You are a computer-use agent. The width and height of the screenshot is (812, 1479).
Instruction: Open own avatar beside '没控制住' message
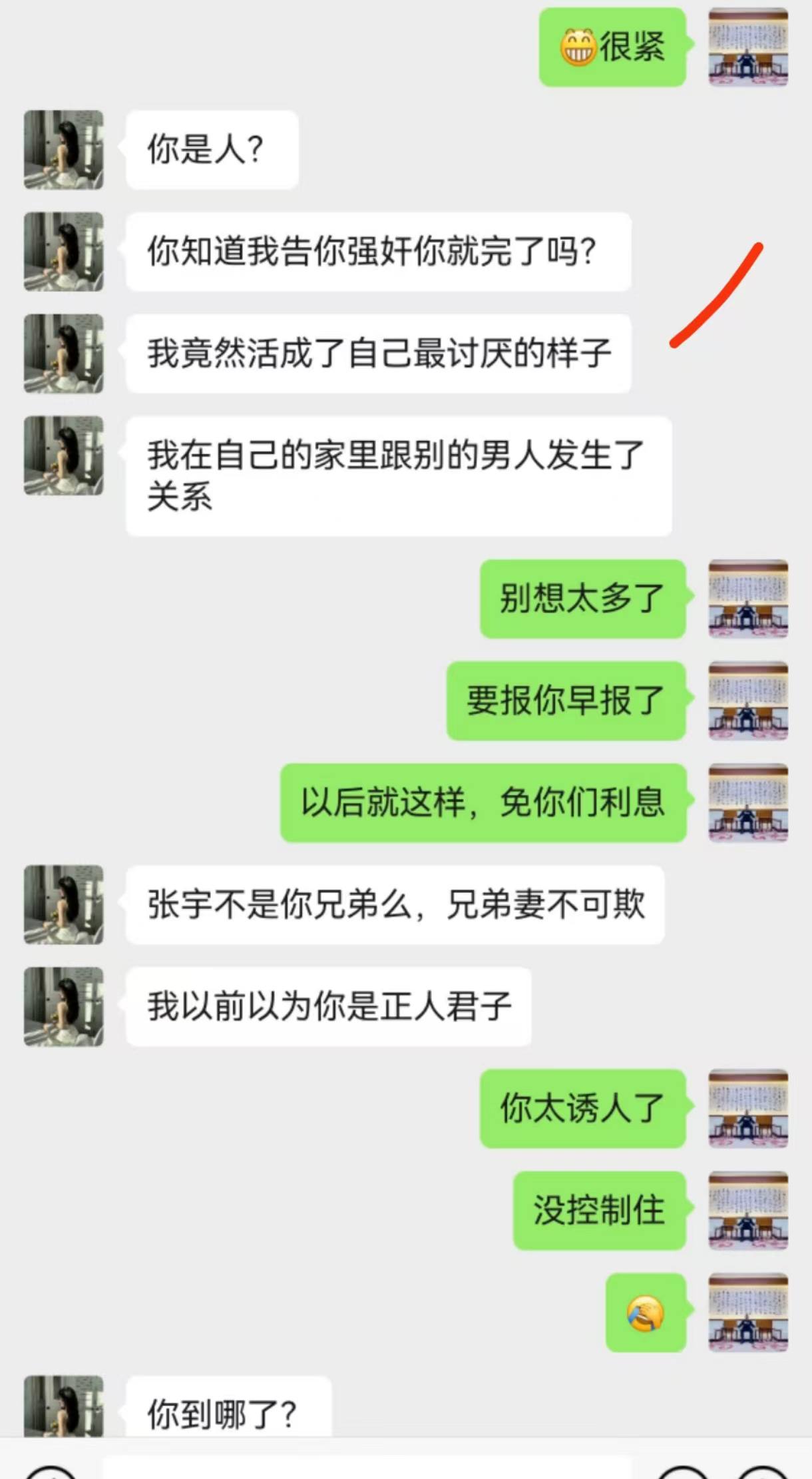click(748, 1210)
